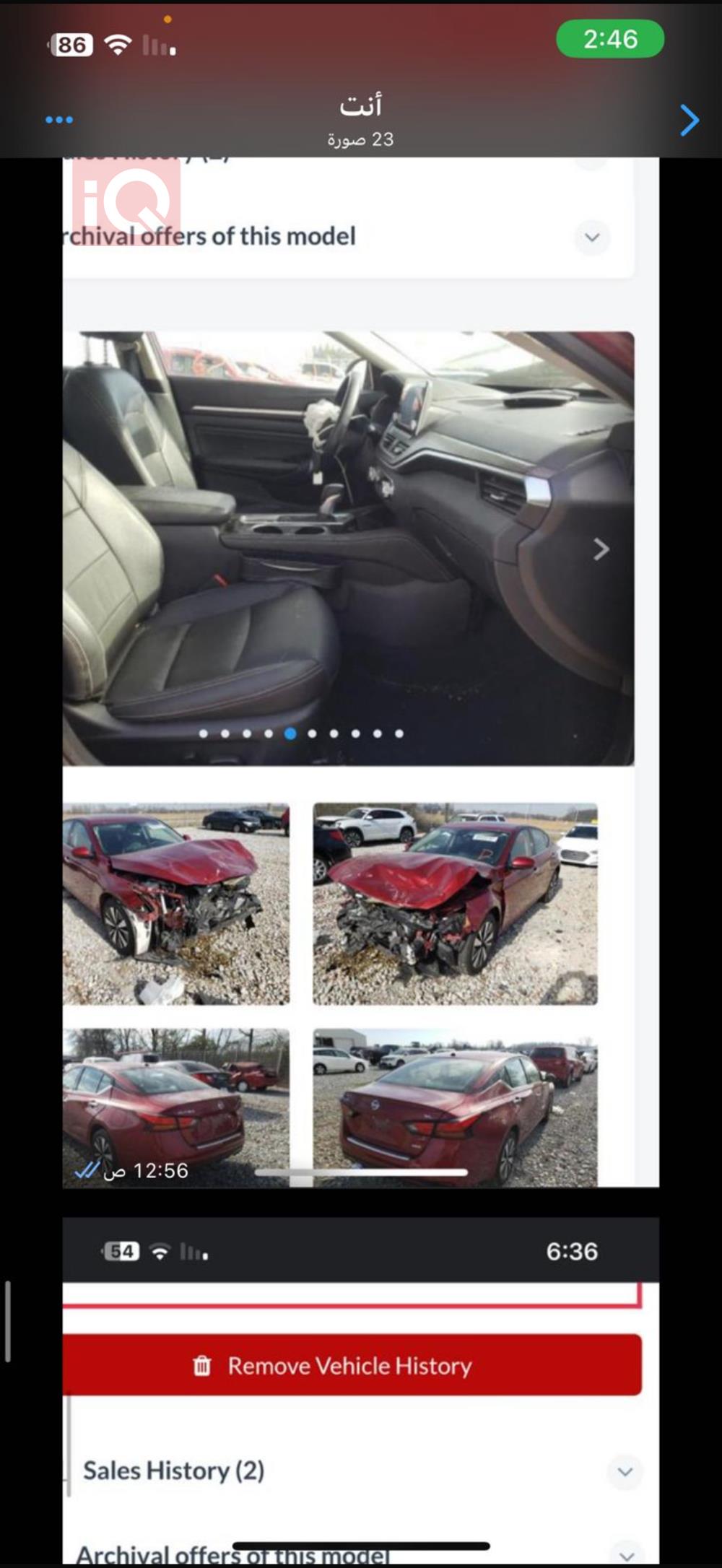Open the photo sent at 12:56
Image resolution: width=722 pixels, height=1568 pixels.
coord(360,671)
